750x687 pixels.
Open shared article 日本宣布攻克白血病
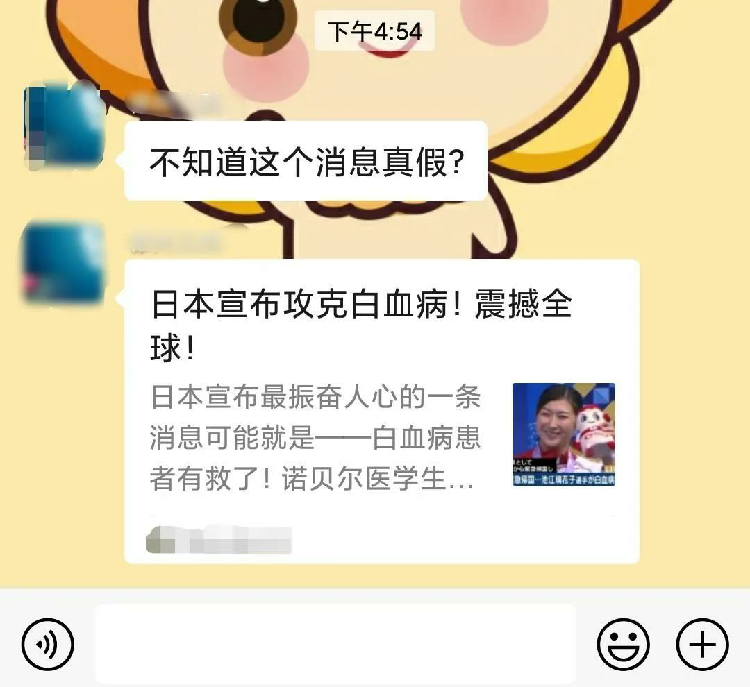381,410
